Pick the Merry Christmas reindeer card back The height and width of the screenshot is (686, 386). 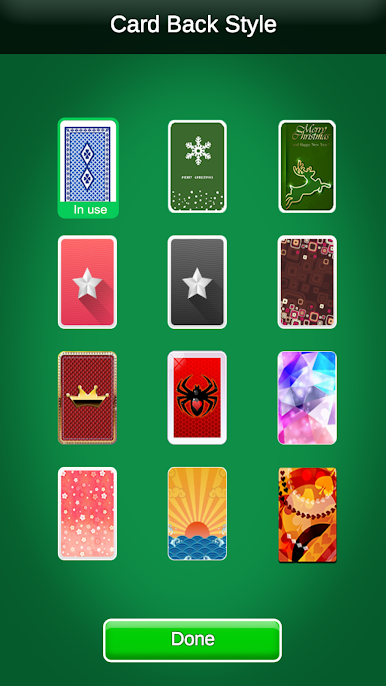307,166
